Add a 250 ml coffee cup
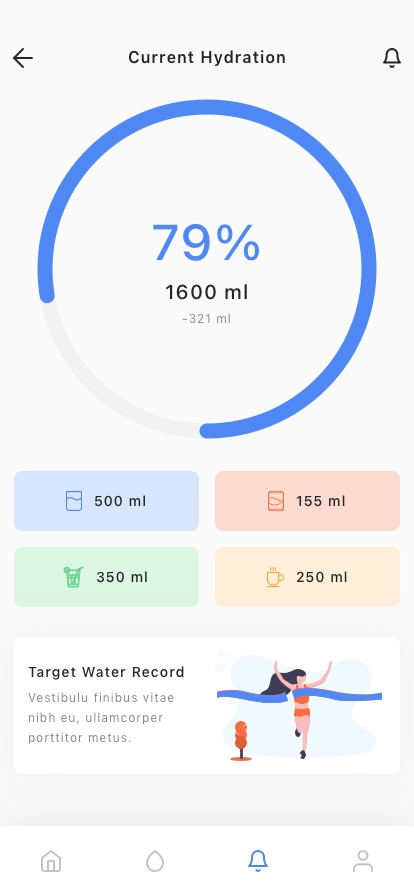Viewport: 414px width, 896px height. coord(308,577)
